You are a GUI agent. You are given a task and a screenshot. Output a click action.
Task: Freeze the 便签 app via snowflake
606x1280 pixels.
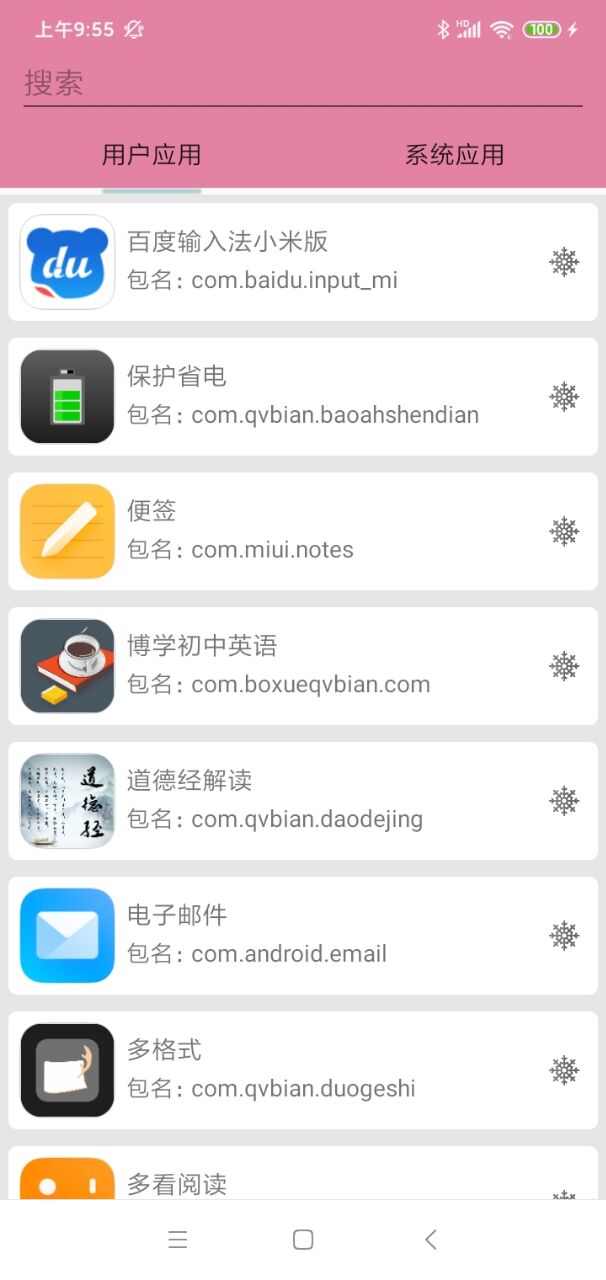click(x=564, y=532)
